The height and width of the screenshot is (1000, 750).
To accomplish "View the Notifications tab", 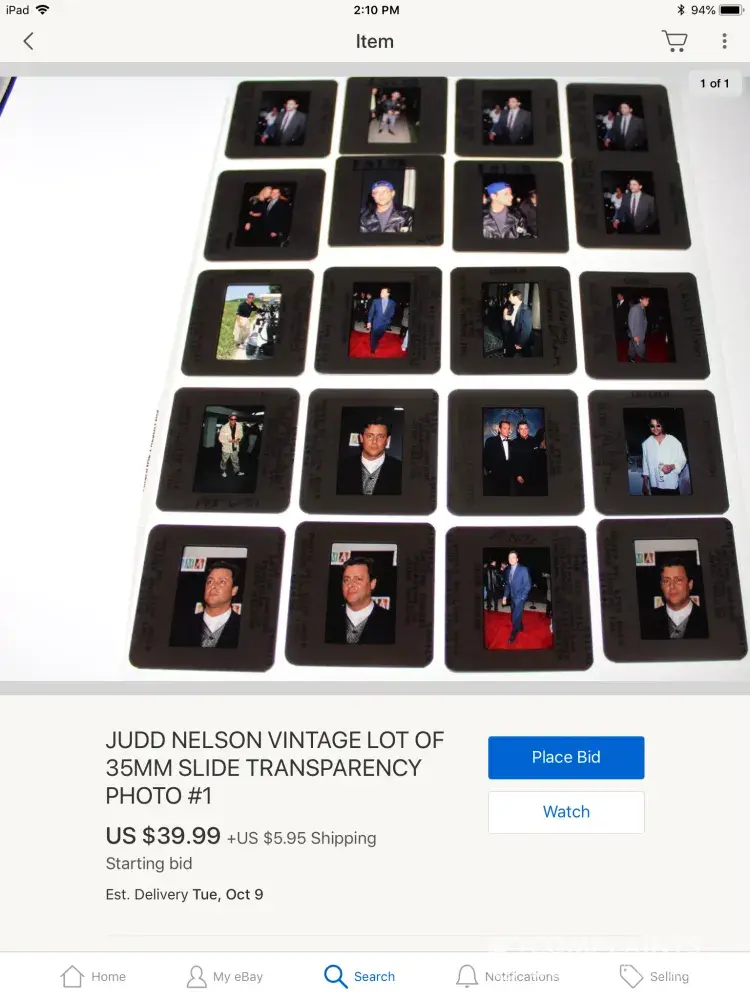I will point(507,976).
